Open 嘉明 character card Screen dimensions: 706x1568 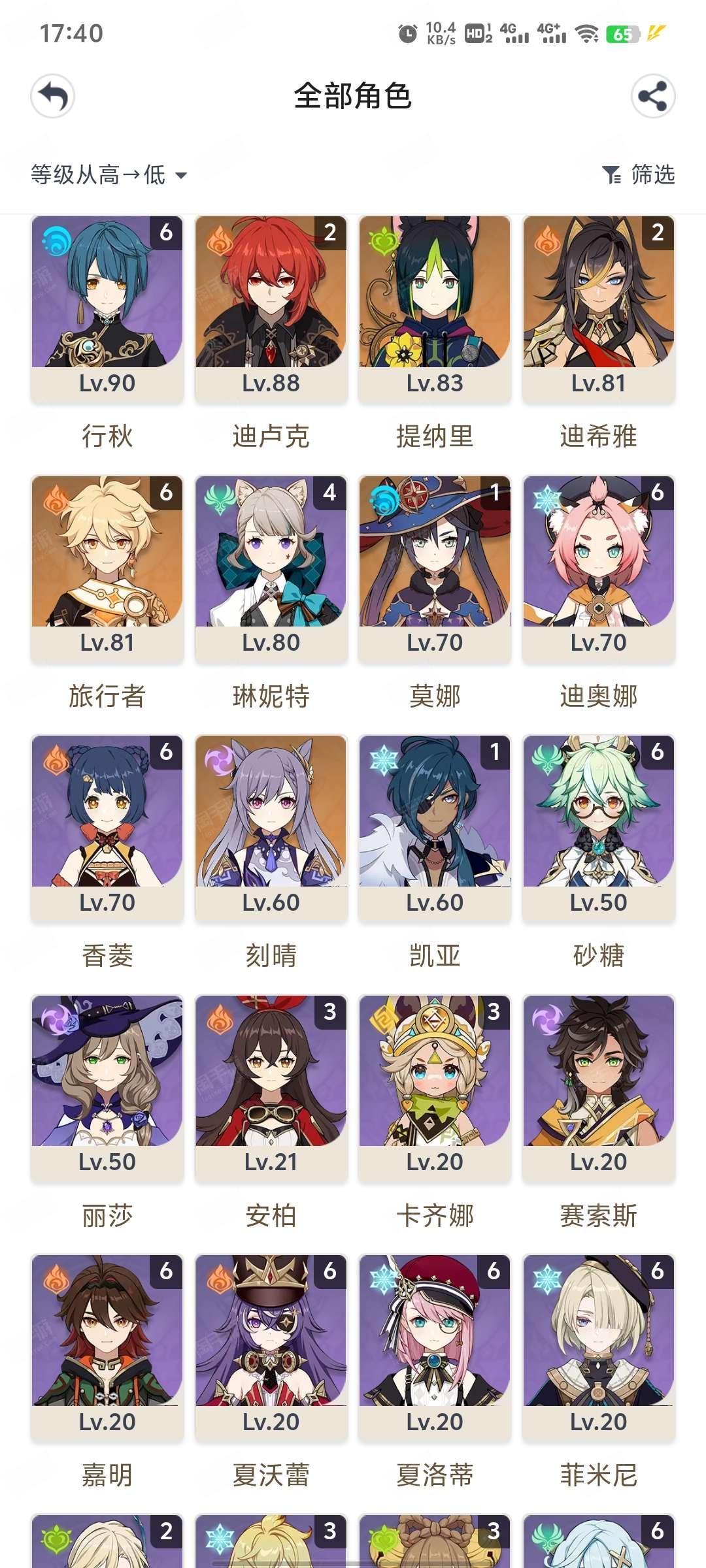[107, 1347]
